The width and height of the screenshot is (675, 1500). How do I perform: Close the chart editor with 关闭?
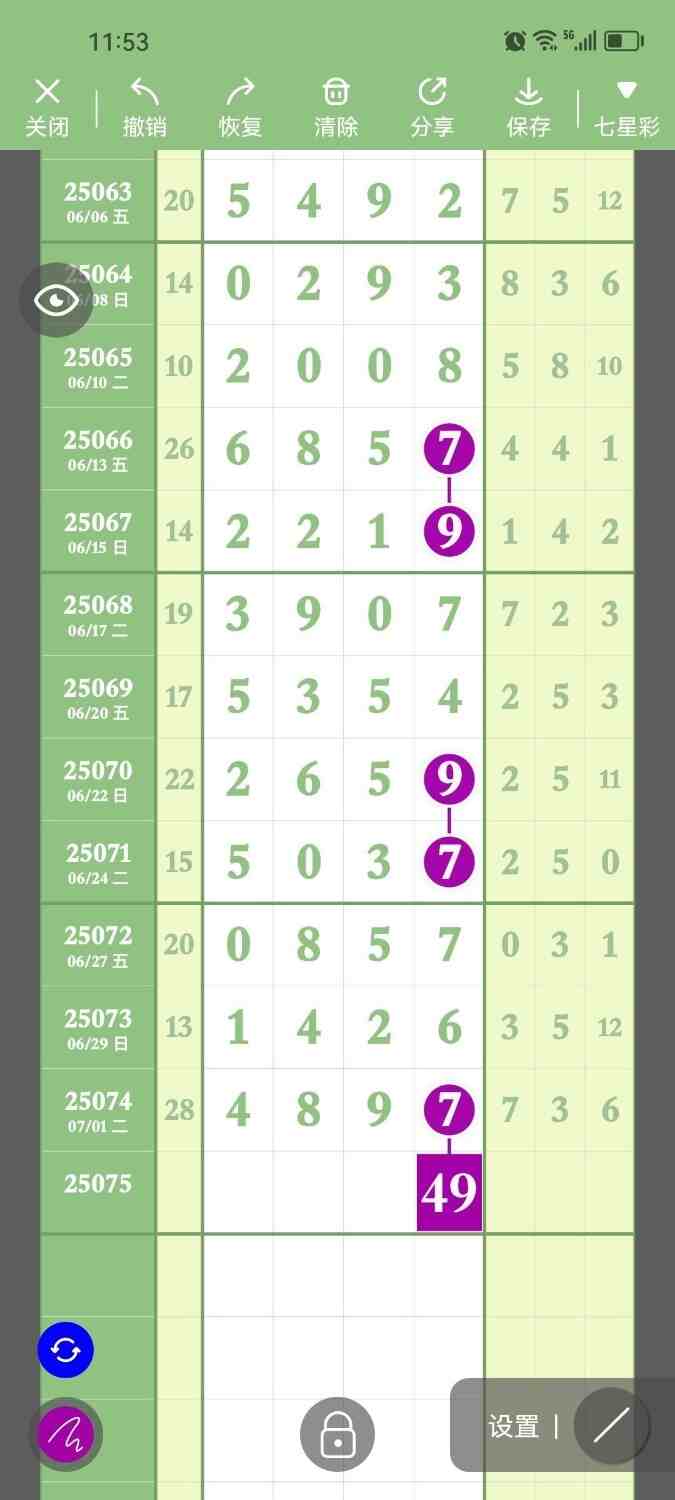(x=47, y=108)
